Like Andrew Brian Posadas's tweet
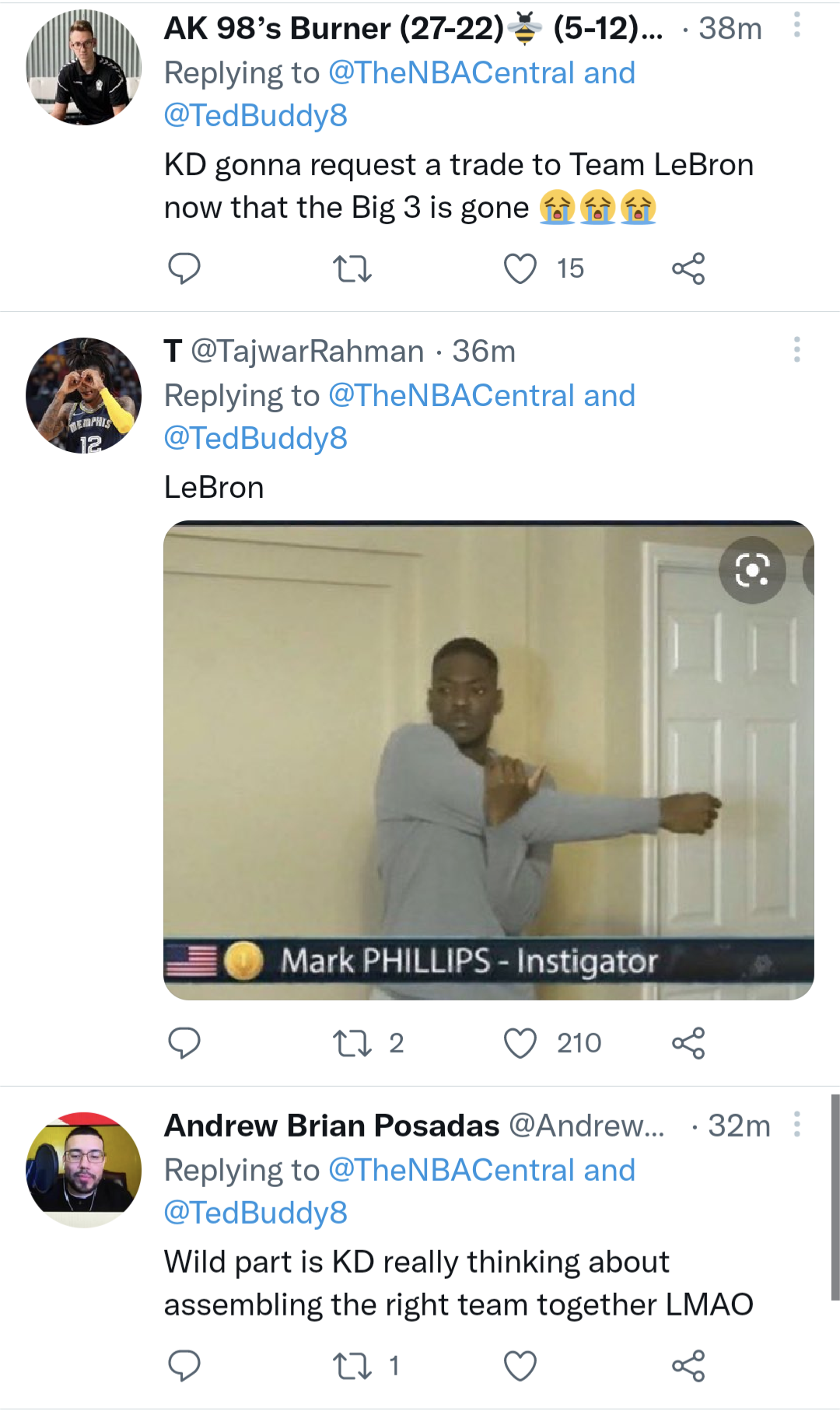840x1415 pixels. point(520,1366)
